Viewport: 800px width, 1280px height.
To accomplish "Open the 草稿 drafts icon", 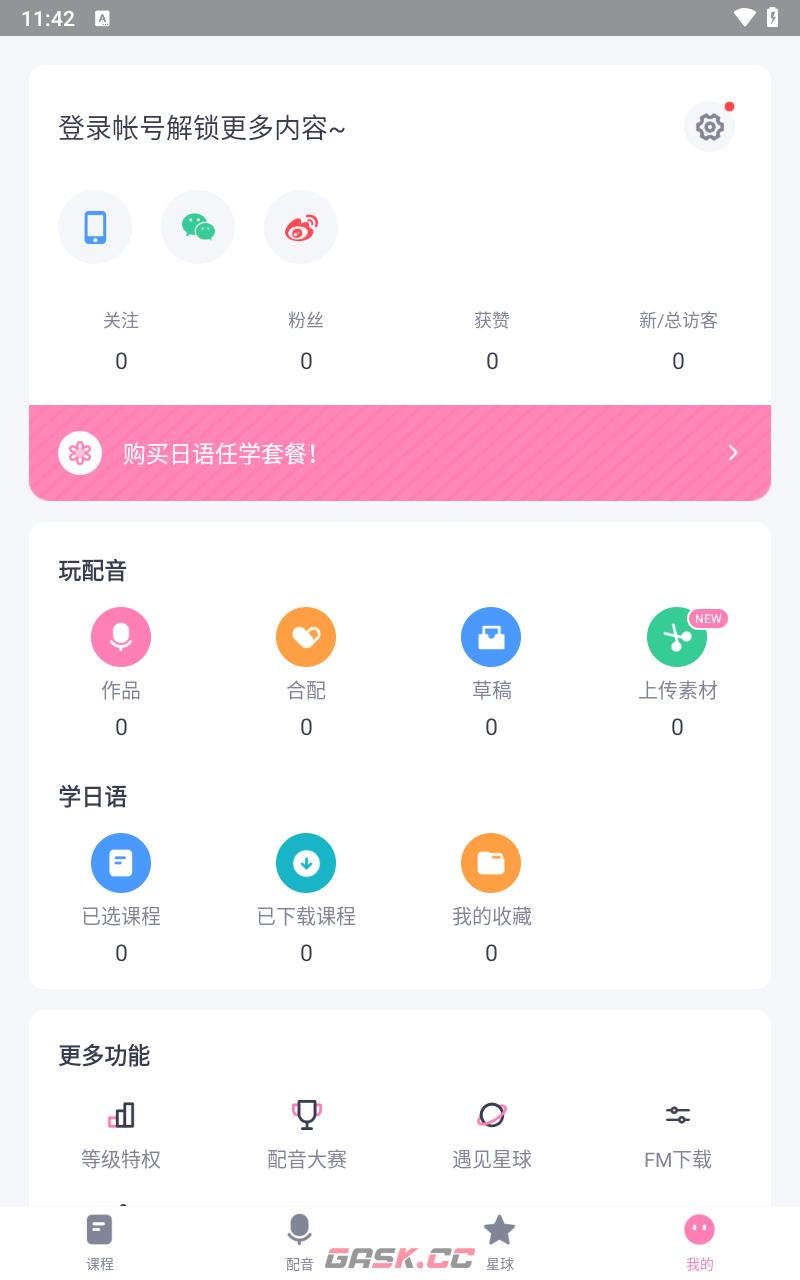I will (x=491, y=637).
